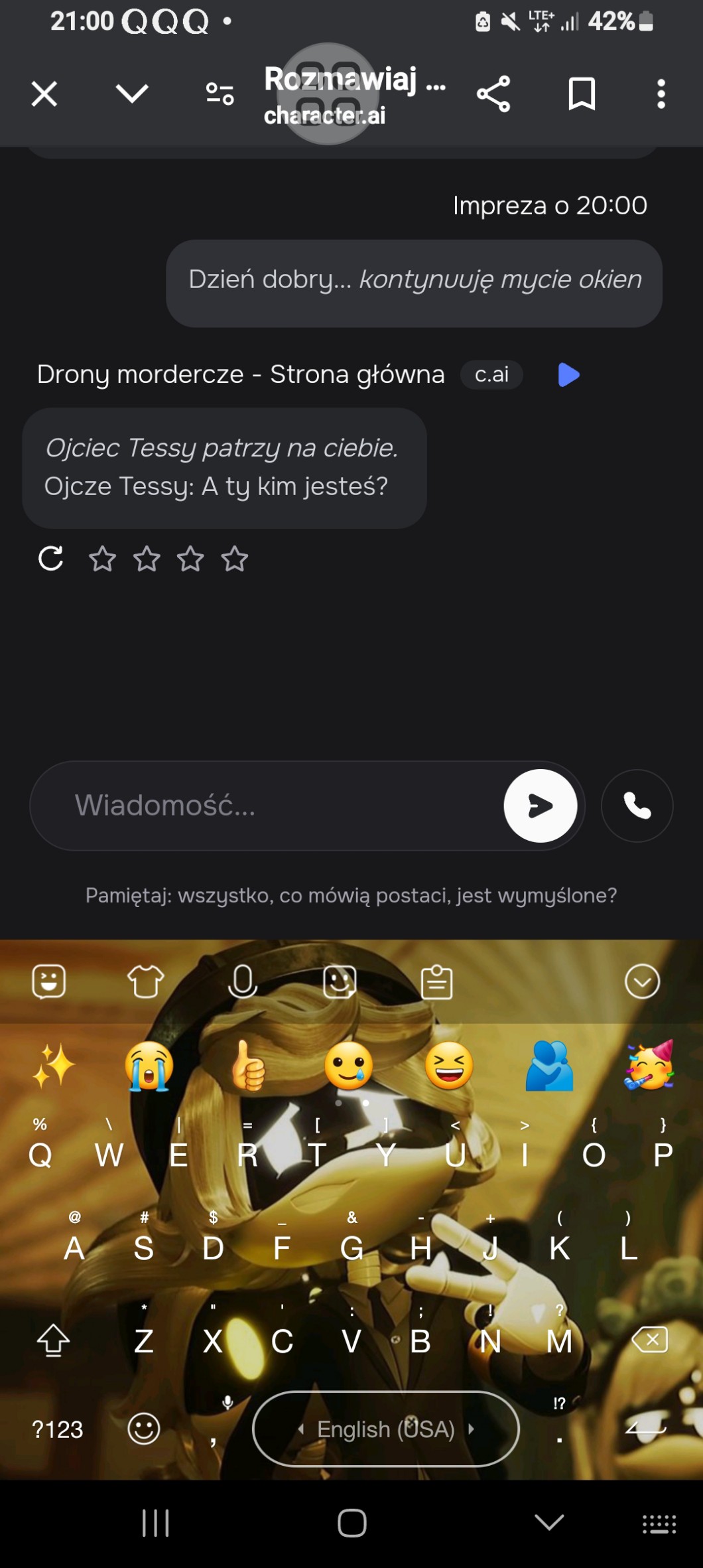Rate the reply with one star
Screen dimensions: 703x1568
pyautogui.click(x=102, y=559)
